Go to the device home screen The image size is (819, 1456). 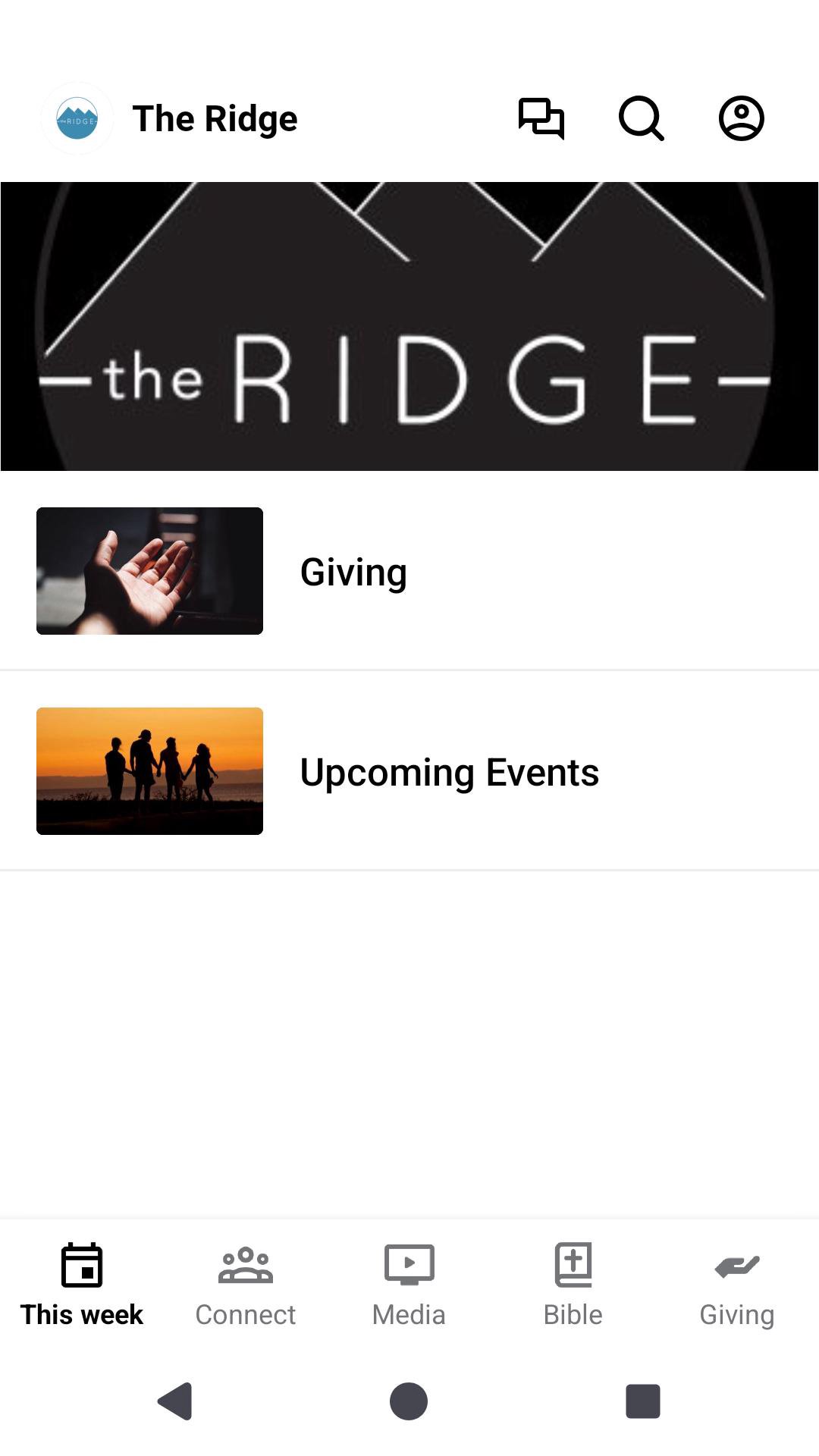409,1401
